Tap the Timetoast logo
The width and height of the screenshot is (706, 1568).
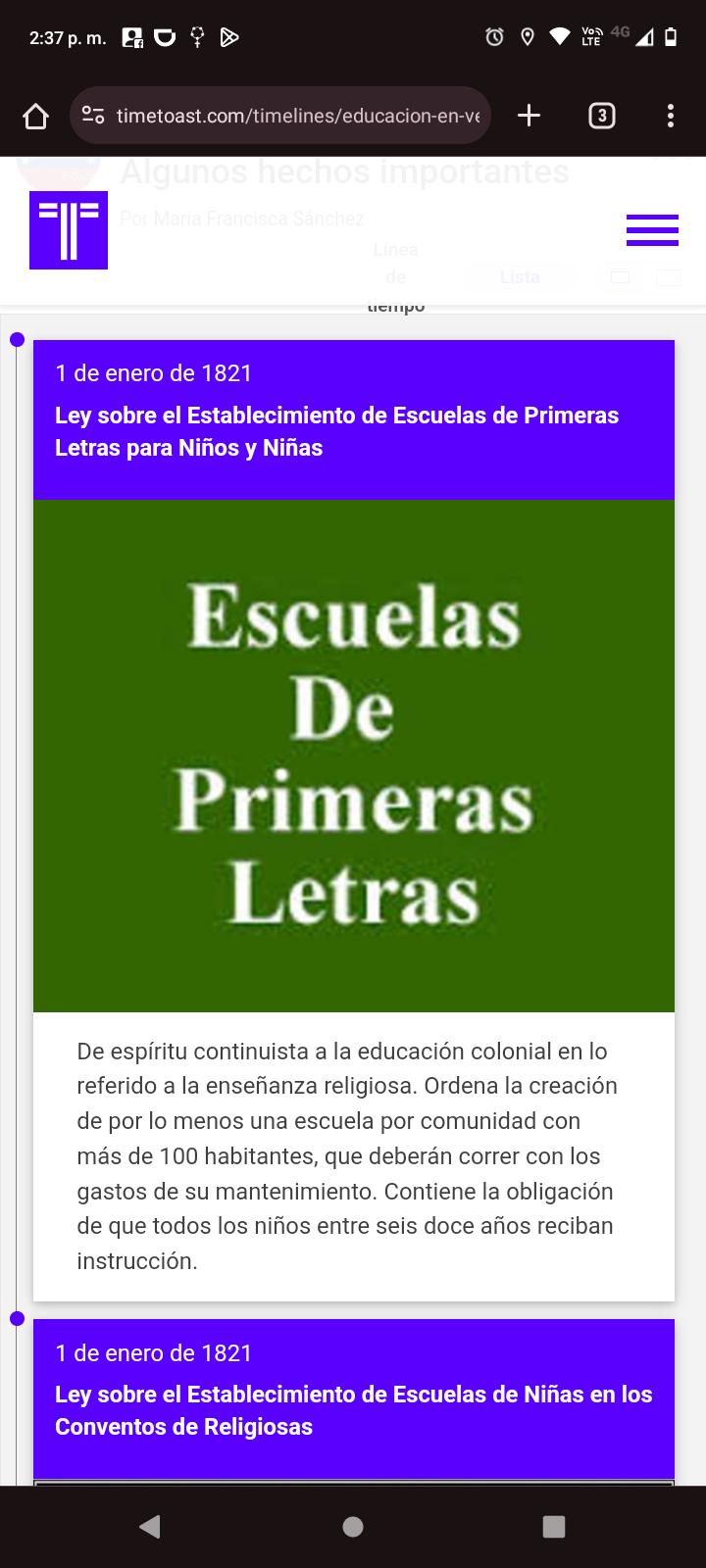click(x=69, y=230)
